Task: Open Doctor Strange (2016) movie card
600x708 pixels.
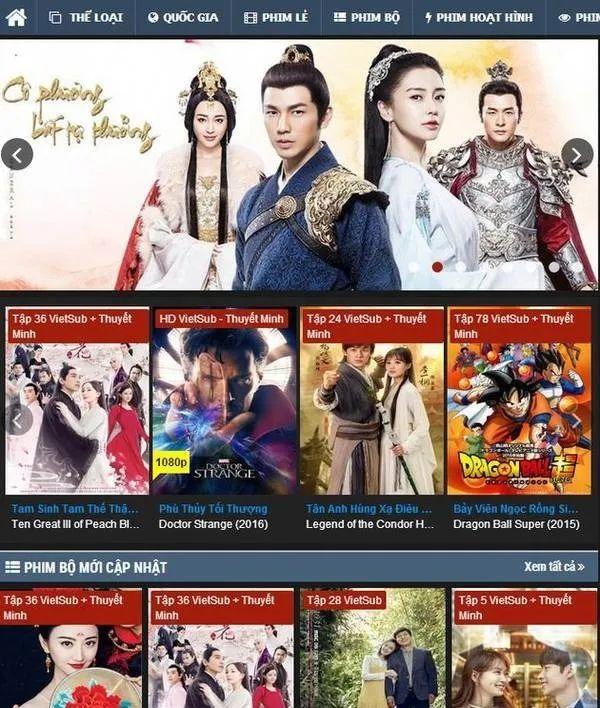Action: (225, 412)
